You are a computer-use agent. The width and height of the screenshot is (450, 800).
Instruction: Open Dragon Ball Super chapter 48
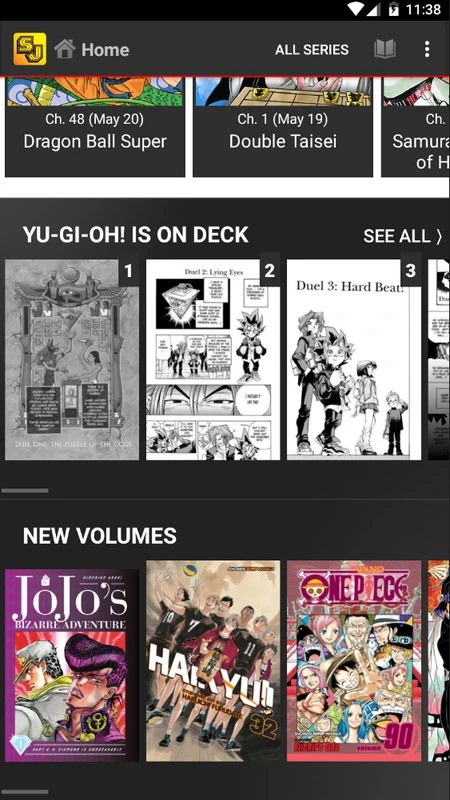[95, 127]
